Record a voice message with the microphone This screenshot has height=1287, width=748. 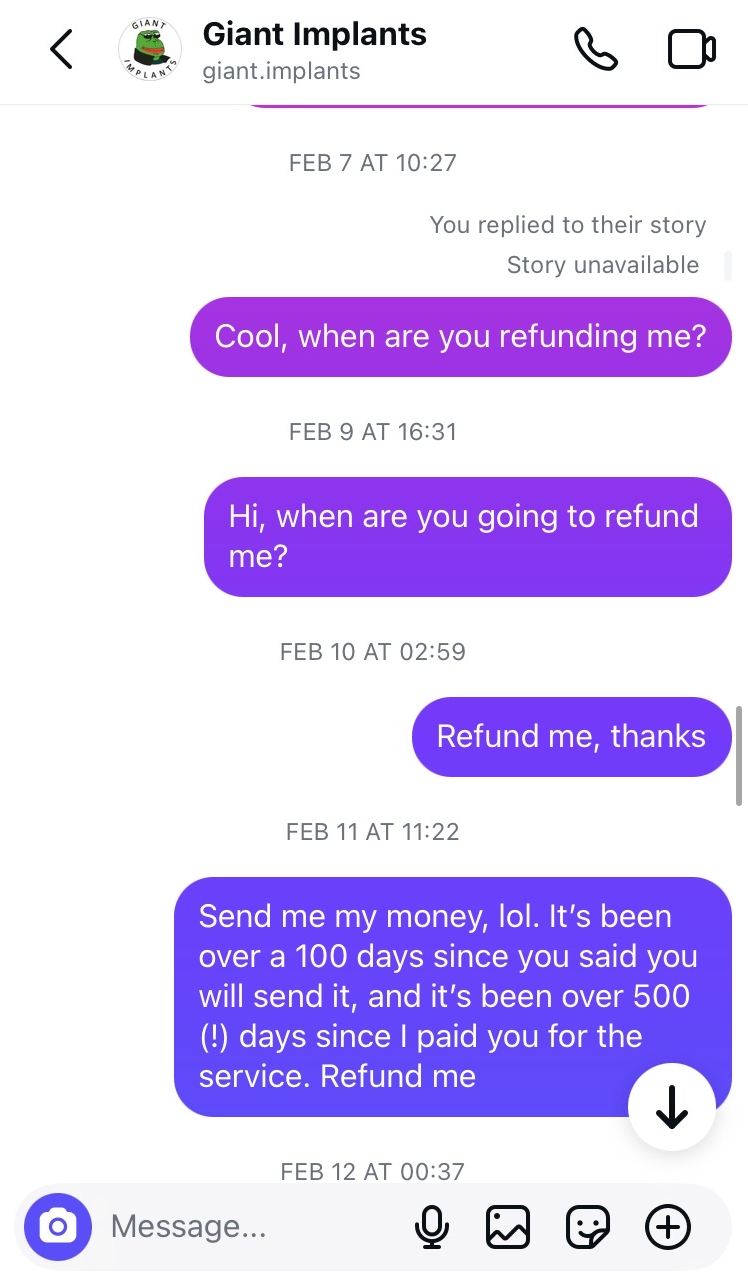(x=432, y=1226)
